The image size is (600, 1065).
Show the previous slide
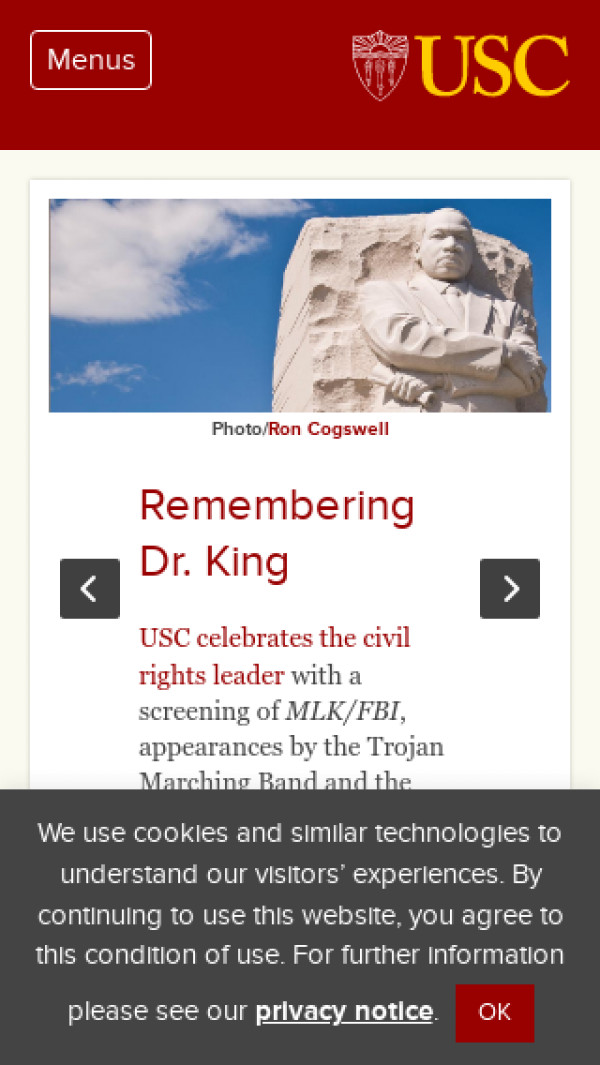tap(90, 589)
